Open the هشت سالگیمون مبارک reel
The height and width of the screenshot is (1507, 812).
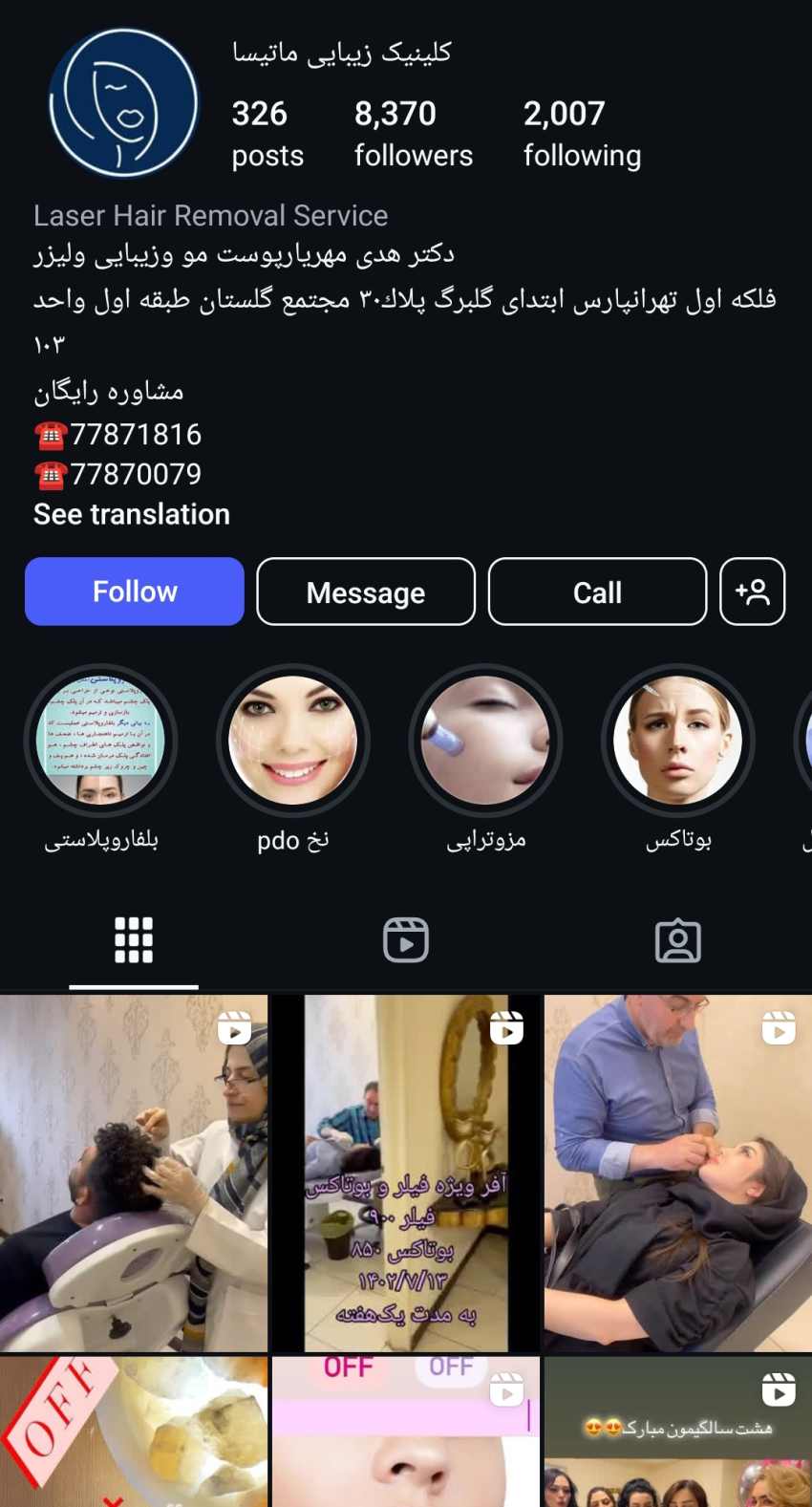(x=678, y=1432)
